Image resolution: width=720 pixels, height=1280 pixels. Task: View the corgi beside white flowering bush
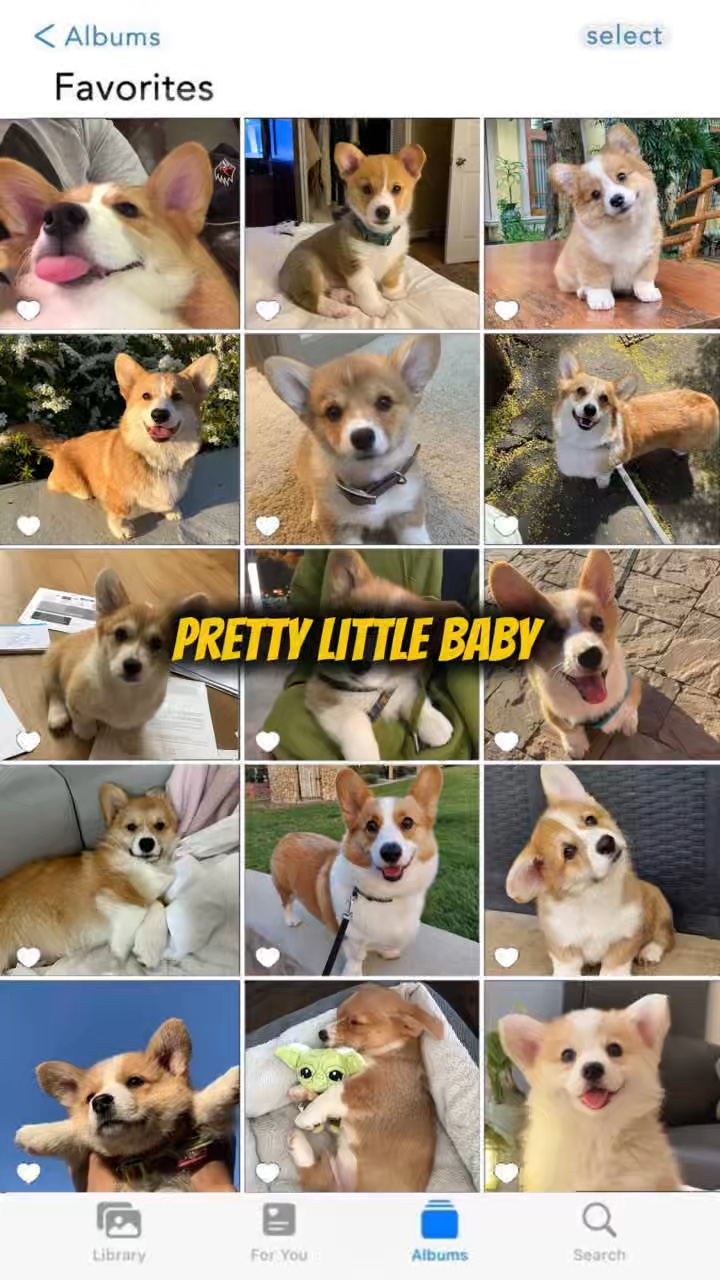tap(119, 439)
